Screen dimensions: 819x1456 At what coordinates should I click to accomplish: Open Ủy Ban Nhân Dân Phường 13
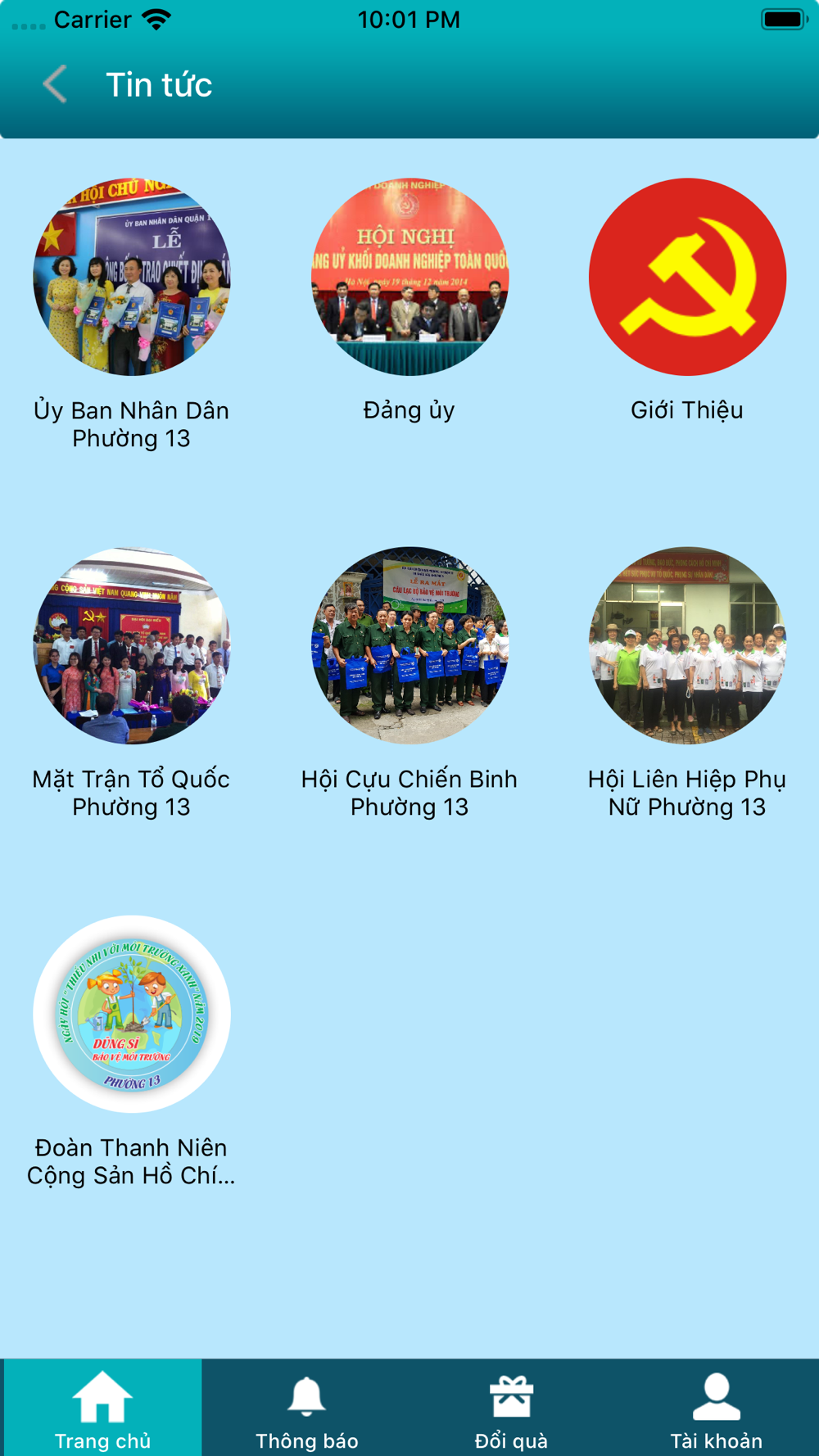[x=131, y=278]
